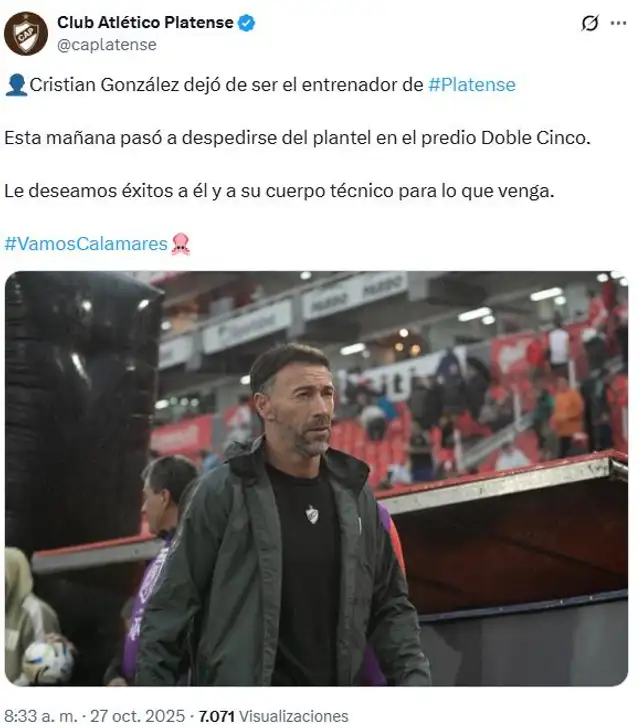640x728 pixels.
Task: Open the Grok explain-post icon
Action: click(591, 23)
